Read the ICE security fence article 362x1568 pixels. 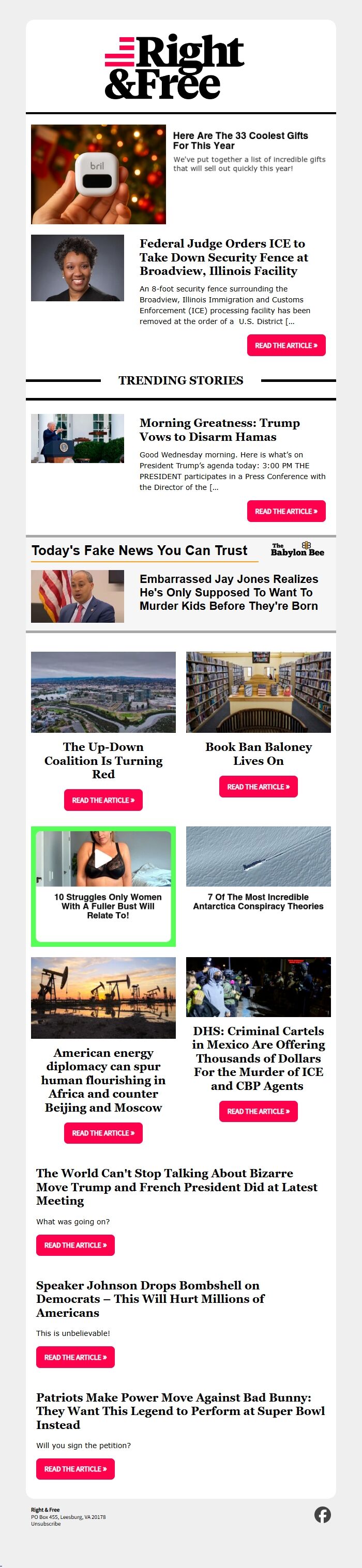click(286, 345)
